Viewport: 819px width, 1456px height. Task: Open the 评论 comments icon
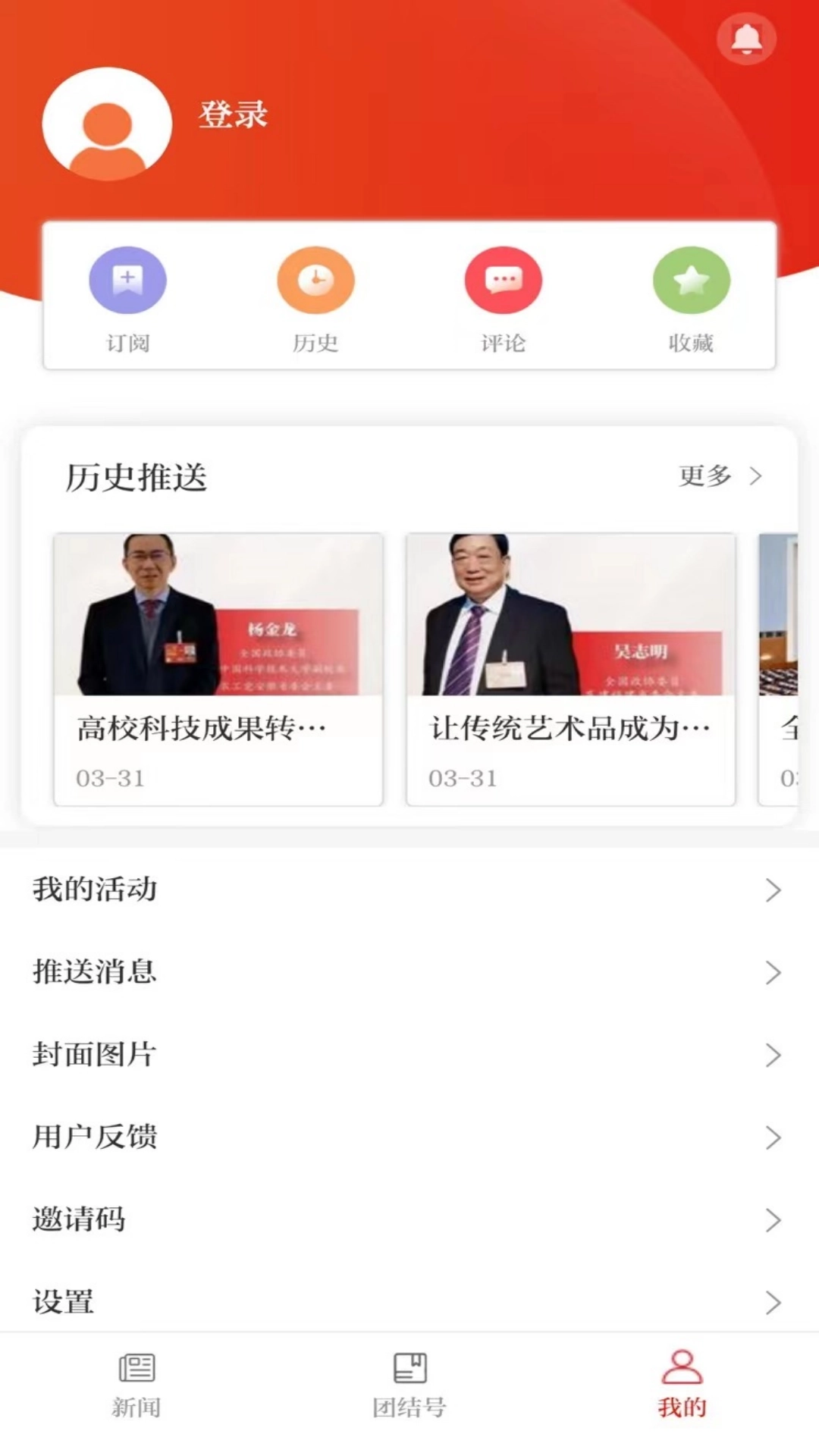point(503,279)
